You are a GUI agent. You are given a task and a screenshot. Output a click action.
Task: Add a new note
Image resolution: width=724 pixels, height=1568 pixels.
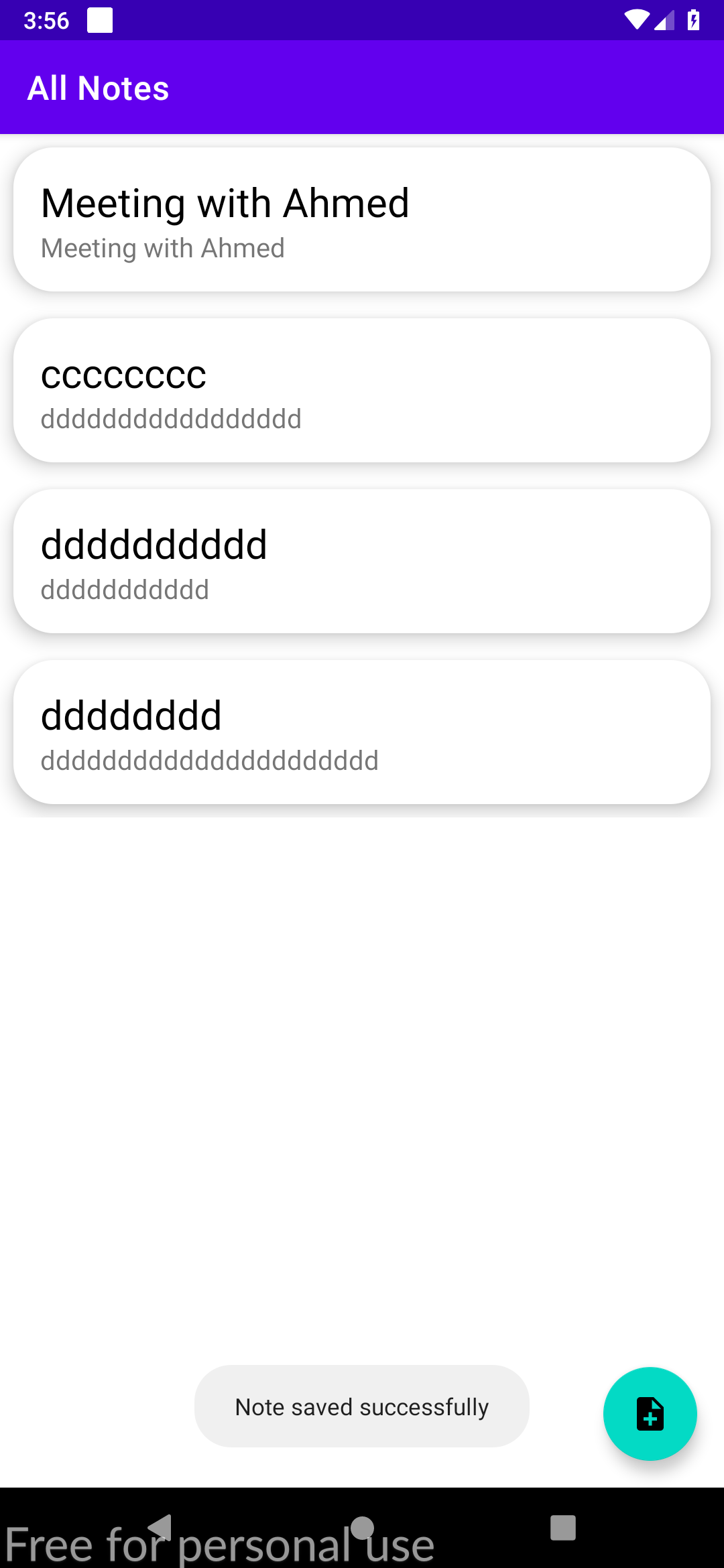[650, 1413]
